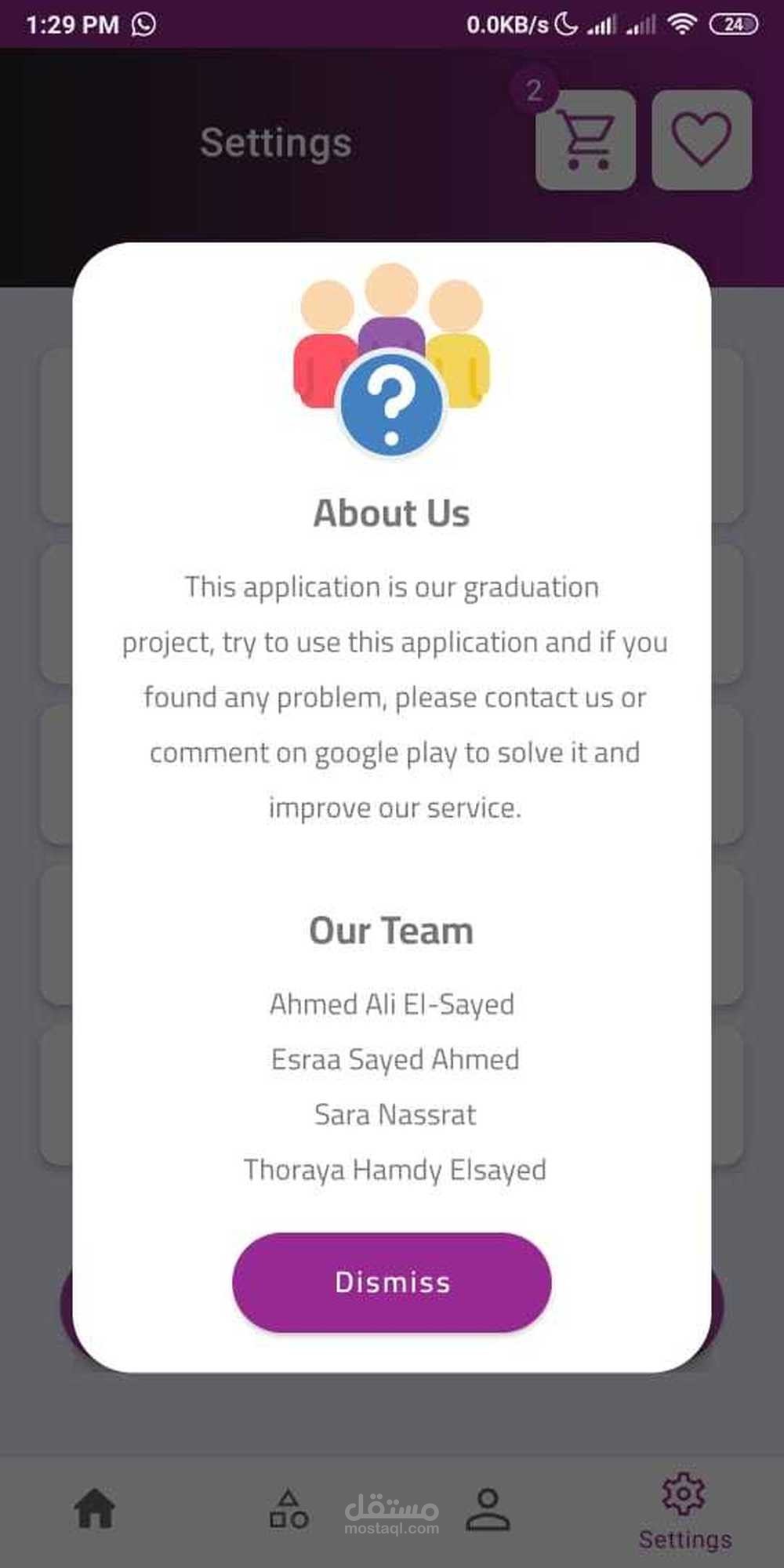Go to the home tab
The width and height of the screenshot is (784, 1568).
point(95,1508)
